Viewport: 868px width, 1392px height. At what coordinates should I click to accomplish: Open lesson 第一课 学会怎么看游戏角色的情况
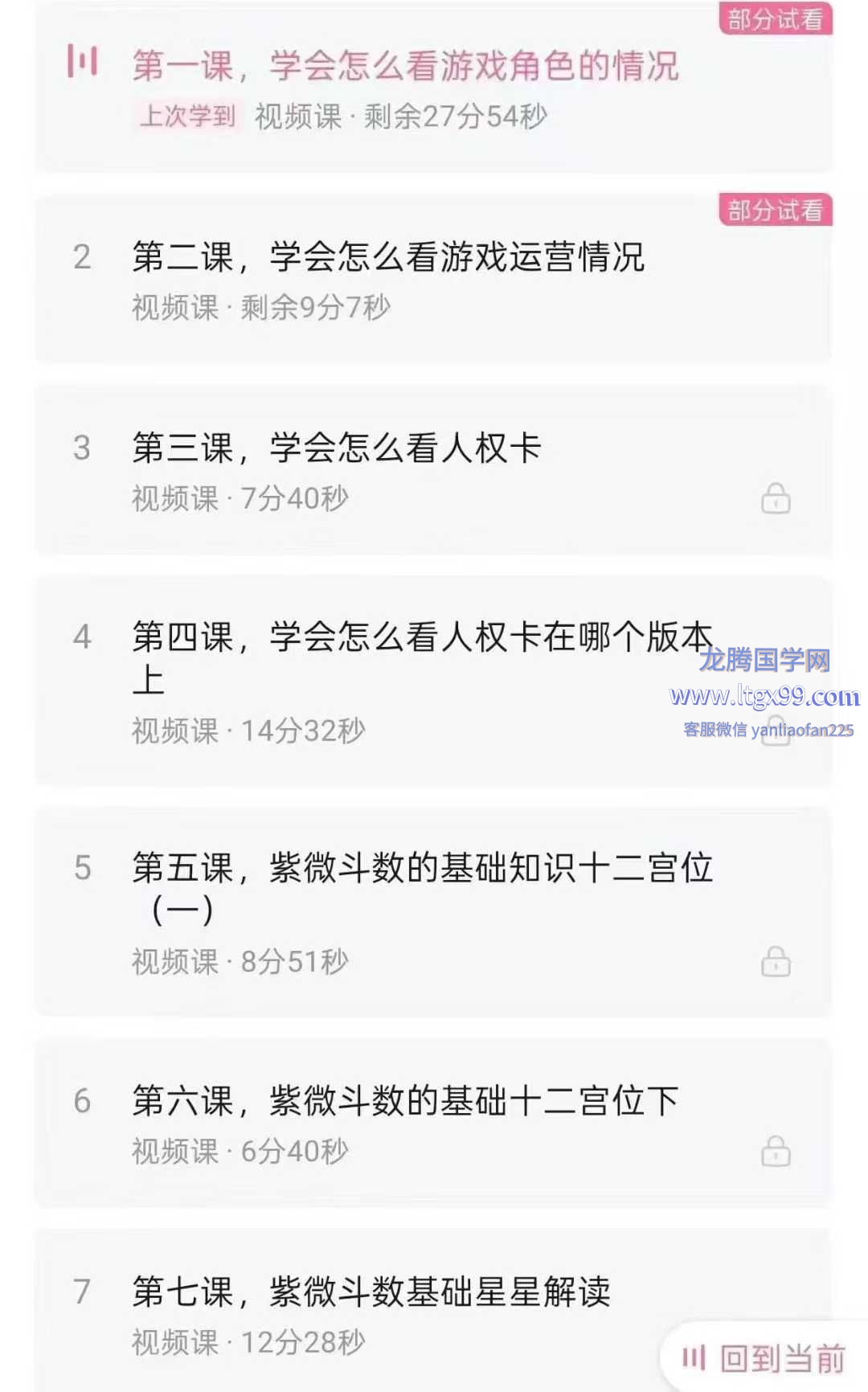(x=433, y=87)
